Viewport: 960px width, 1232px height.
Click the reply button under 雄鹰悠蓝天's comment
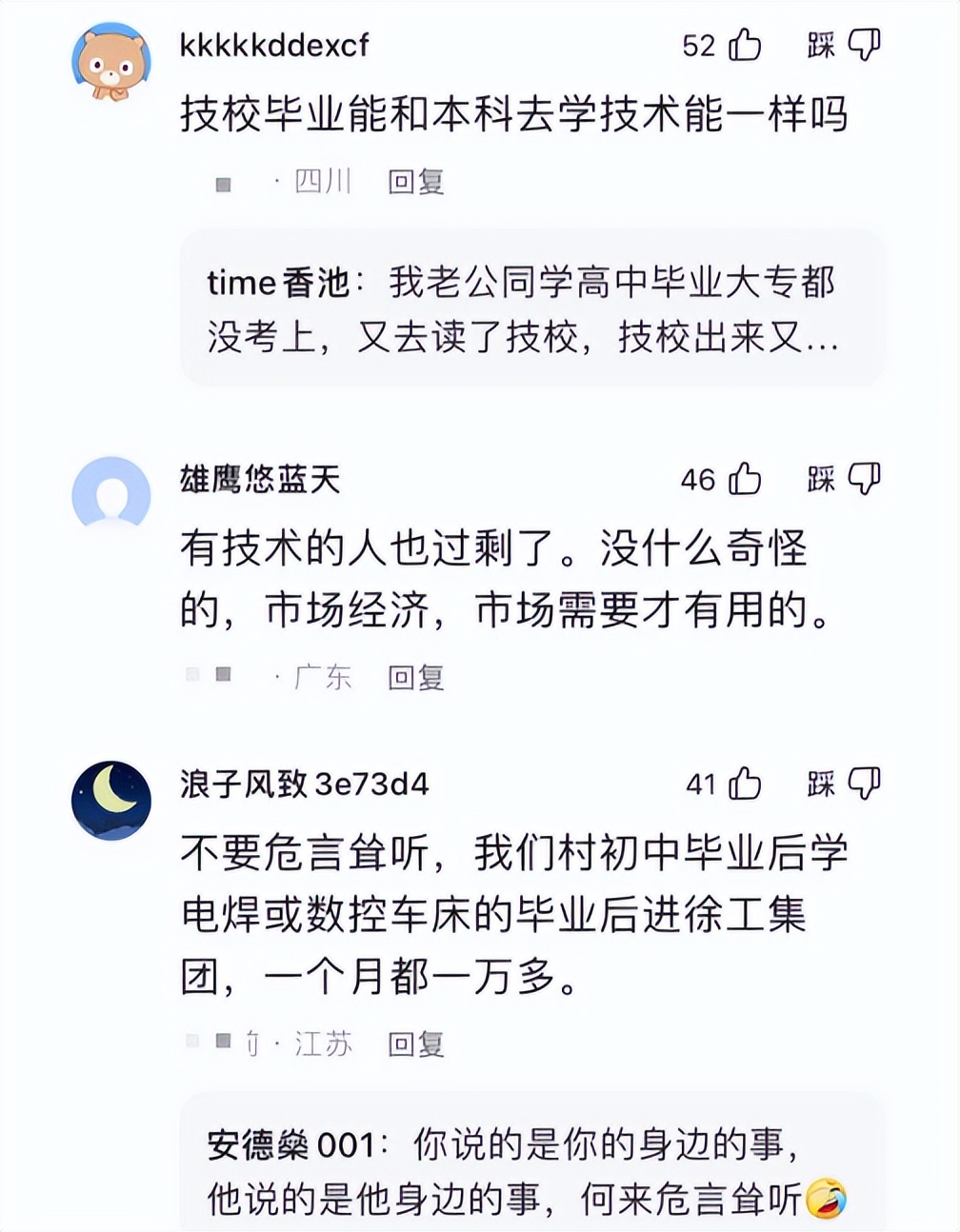tap(417, 677)
